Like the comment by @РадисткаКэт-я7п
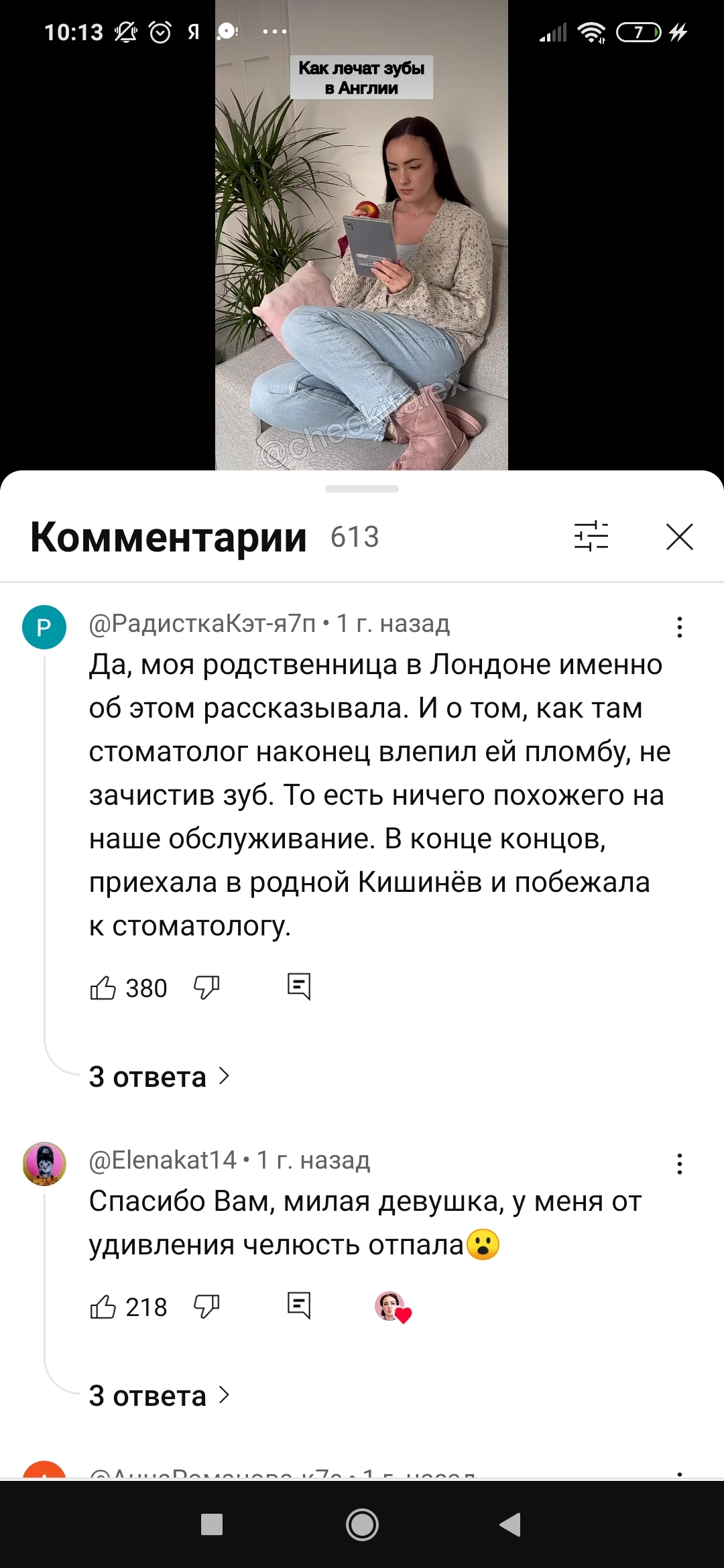Viewport: 724px width, 1568px height. [103, 988]
